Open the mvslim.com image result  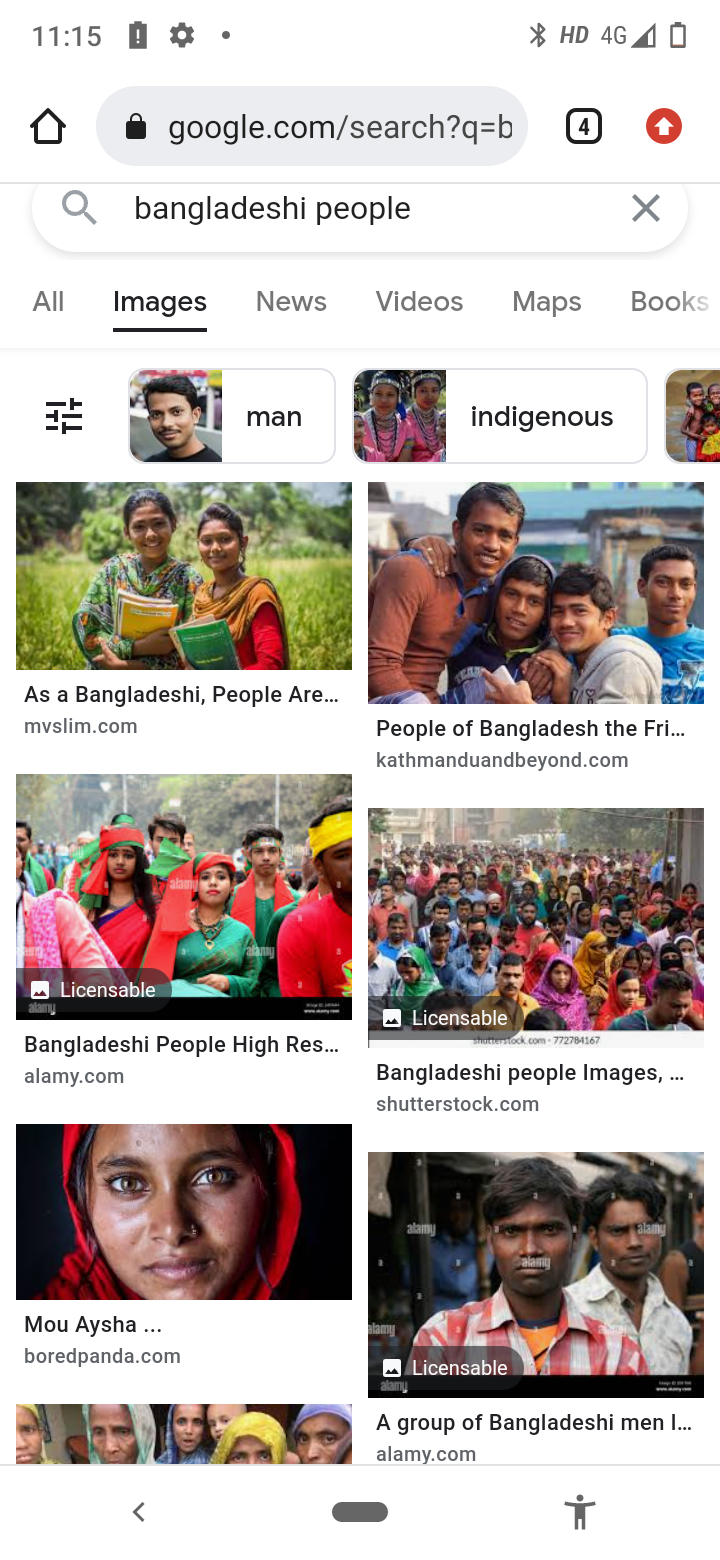[184, 576]
